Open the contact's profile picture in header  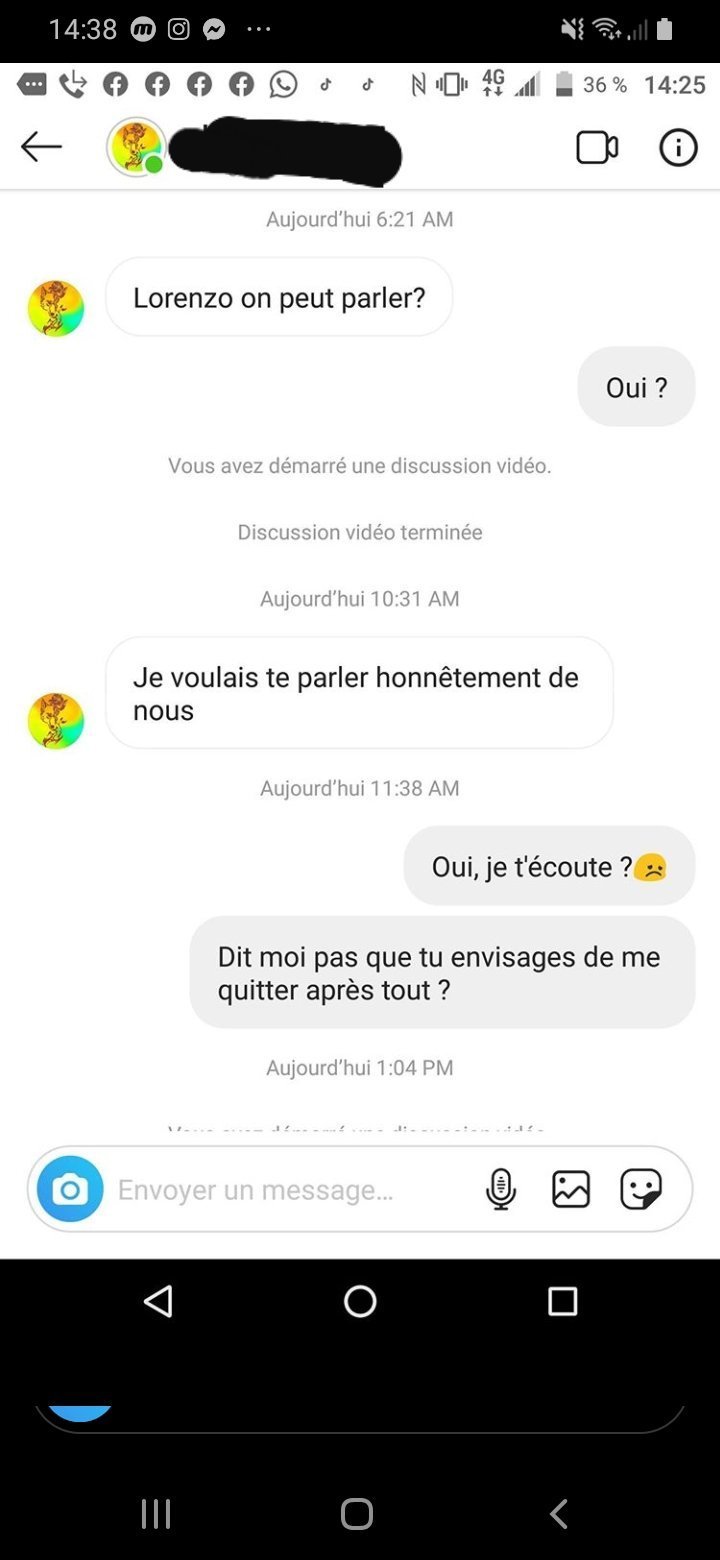(x=136, y=147)
